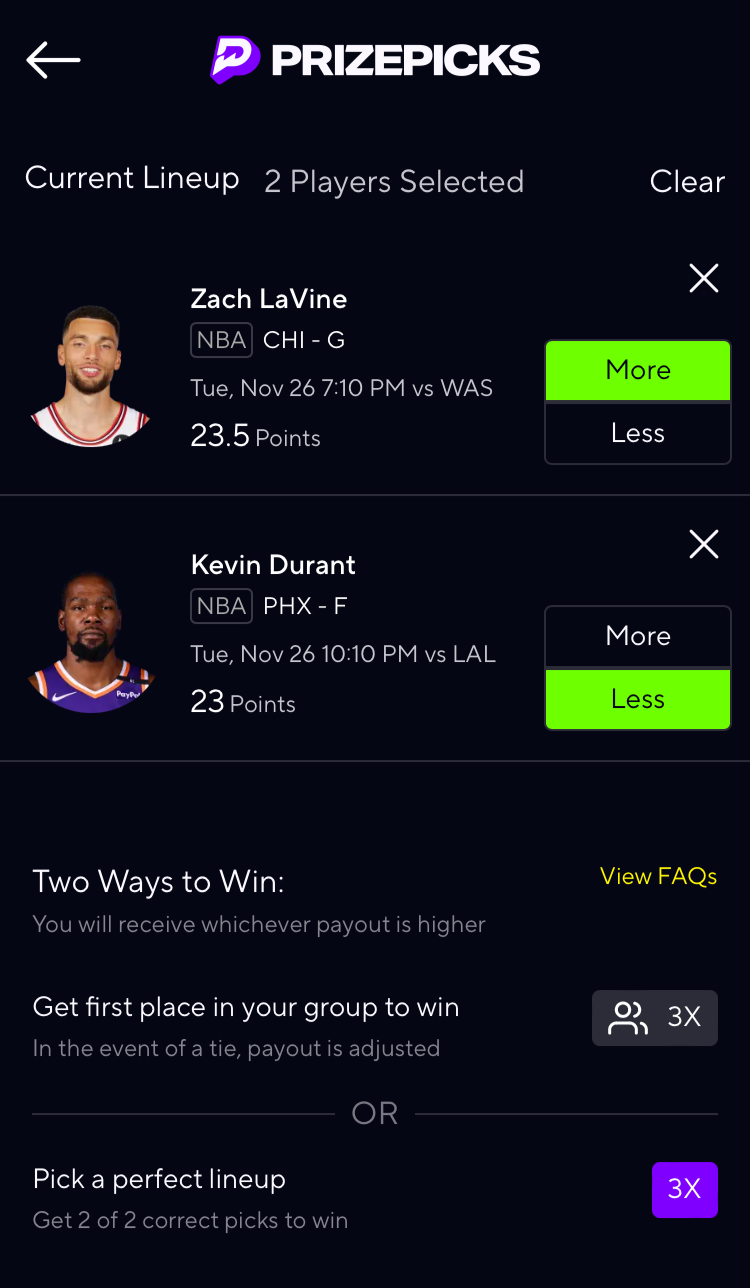
Task: Click the 2 Players Selected header text
Action: (x=393, y=181)
